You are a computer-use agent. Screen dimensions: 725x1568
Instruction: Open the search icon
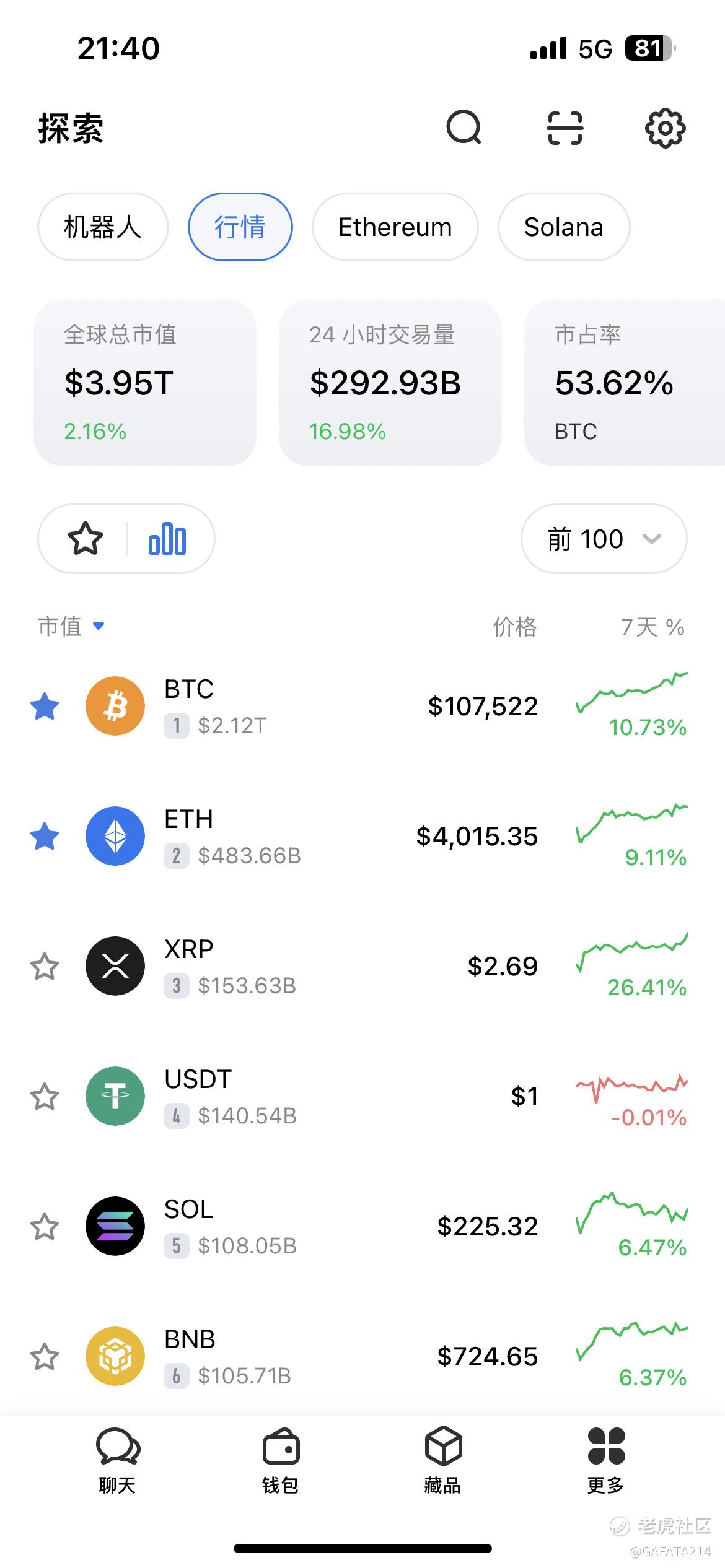tap(464, 128)
